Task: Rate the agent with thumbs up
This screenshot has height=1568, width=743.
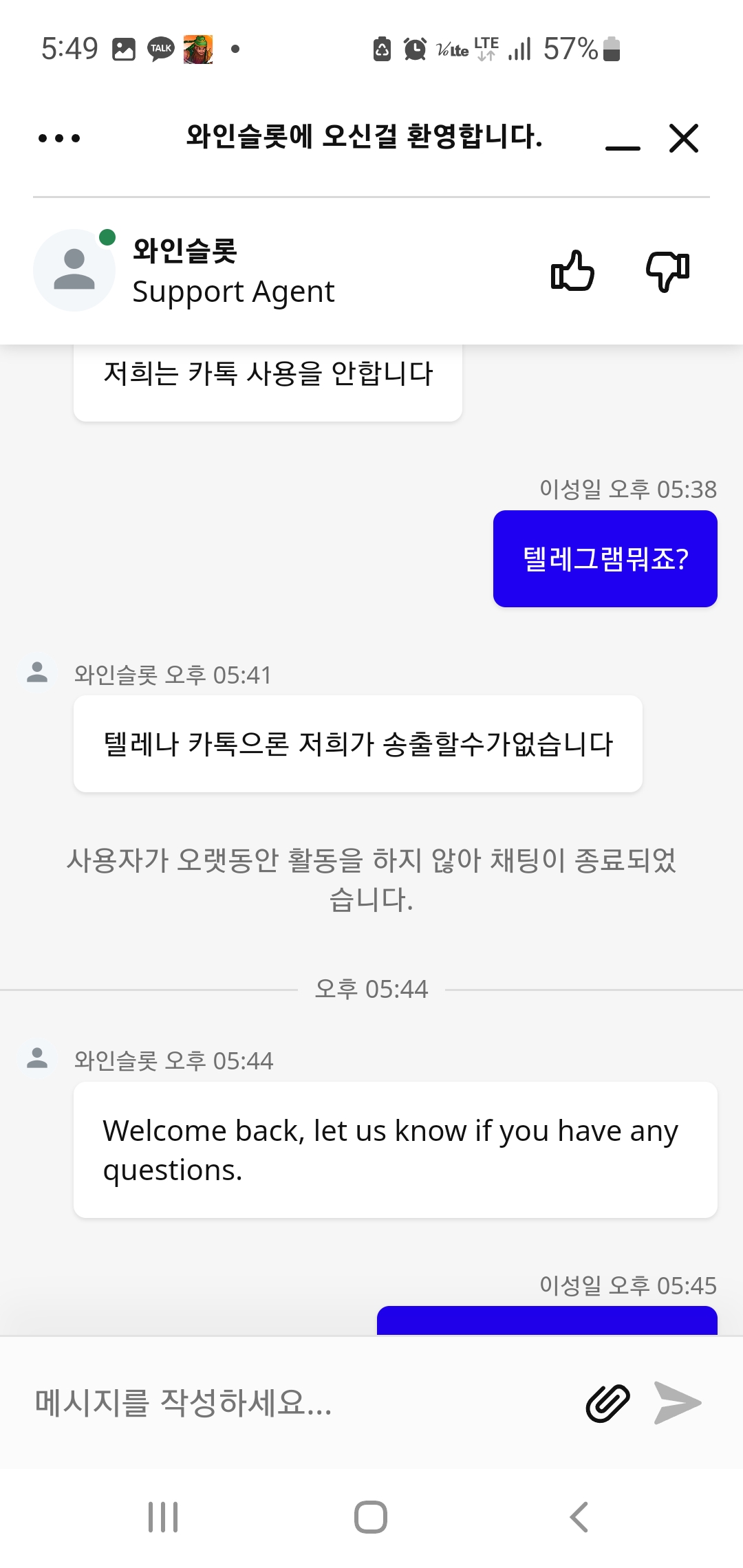Action: pos(572,270)
